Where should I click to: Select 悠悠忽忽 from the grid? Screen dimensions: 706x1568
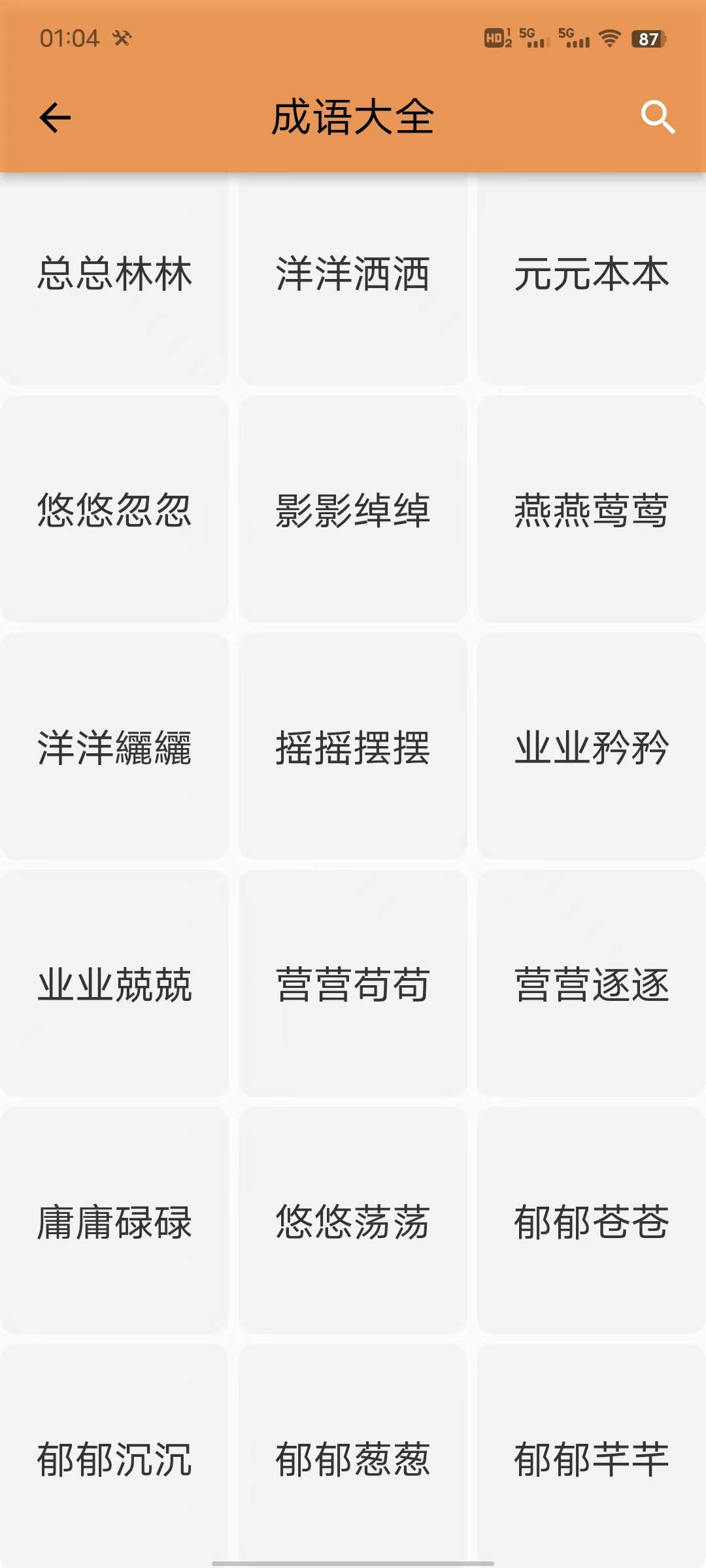(114, 513)
